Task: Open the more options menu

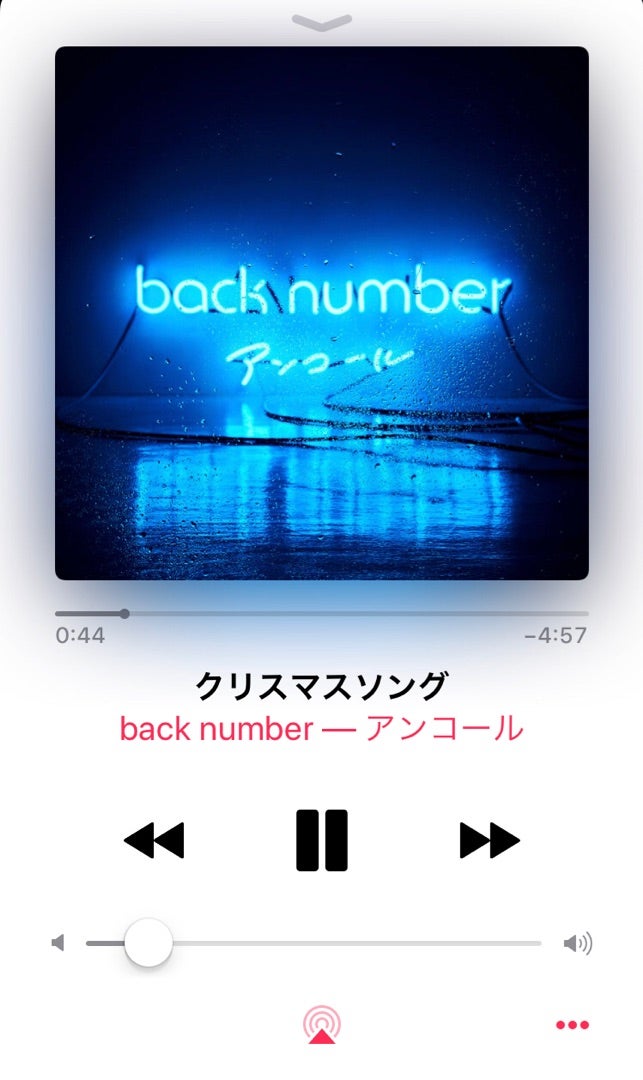Action: [572, 1025]
